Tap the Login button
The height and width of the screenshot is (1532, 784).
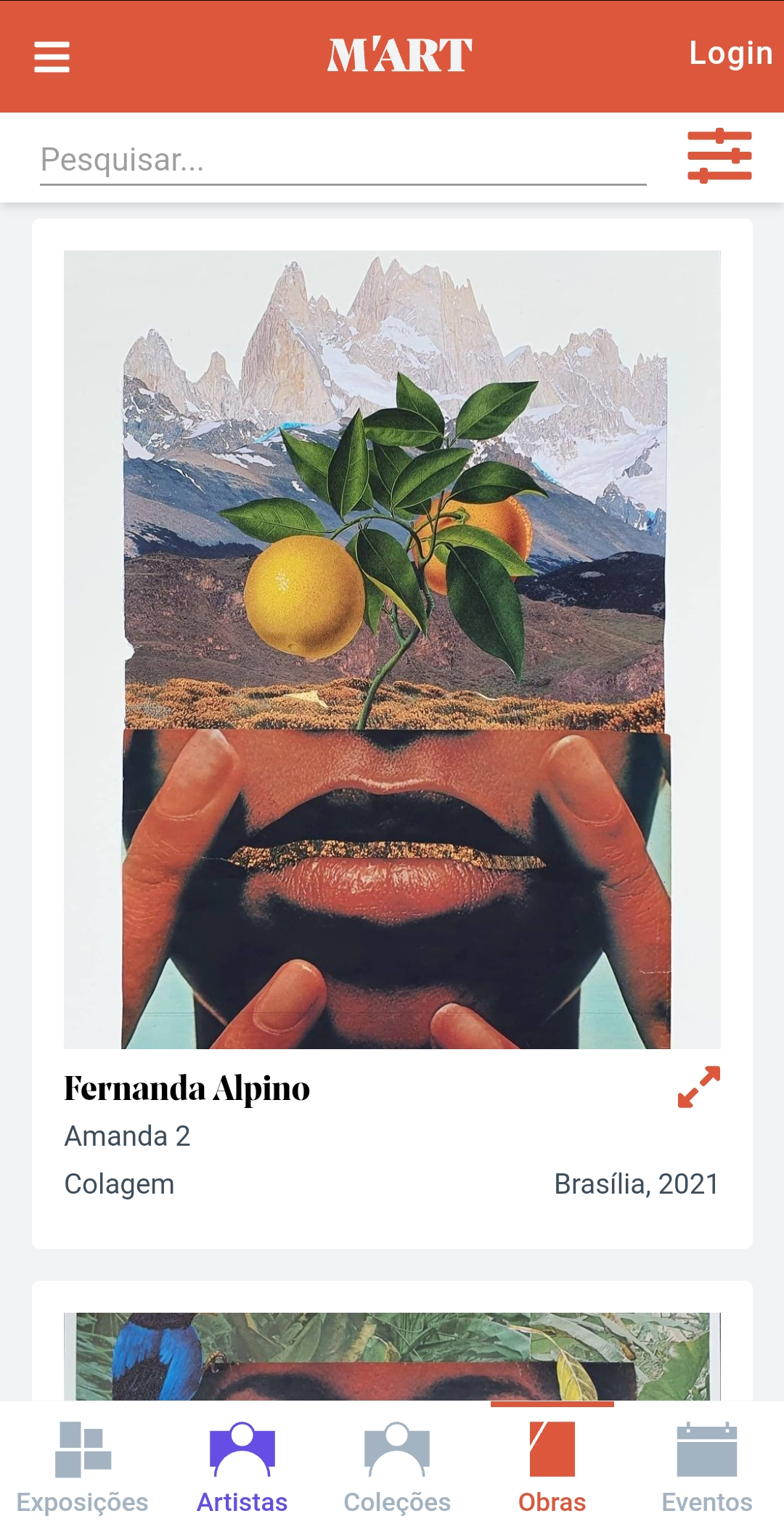pyautogui.click(x=730, y=54)
